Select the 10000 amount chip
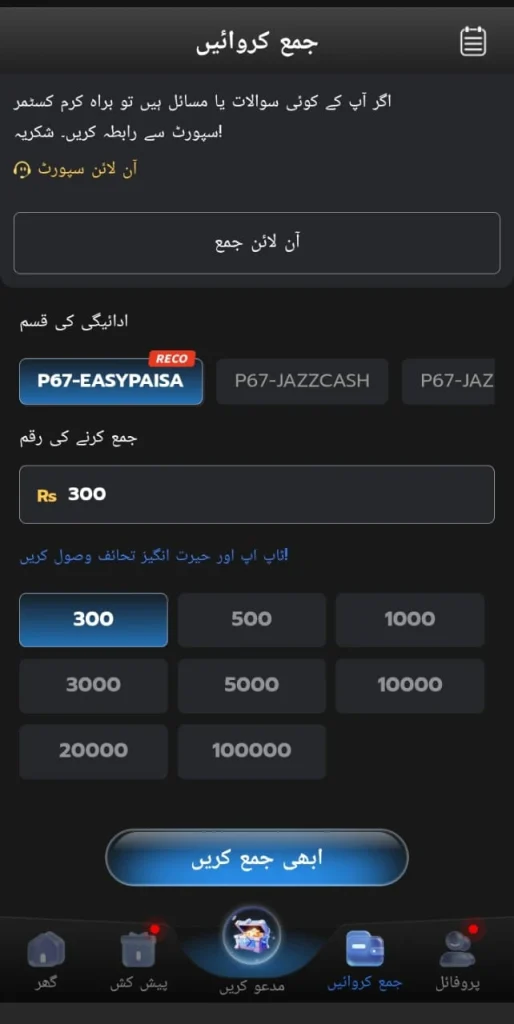Screen dimensions: 514x1024 (x=410, y=685)
